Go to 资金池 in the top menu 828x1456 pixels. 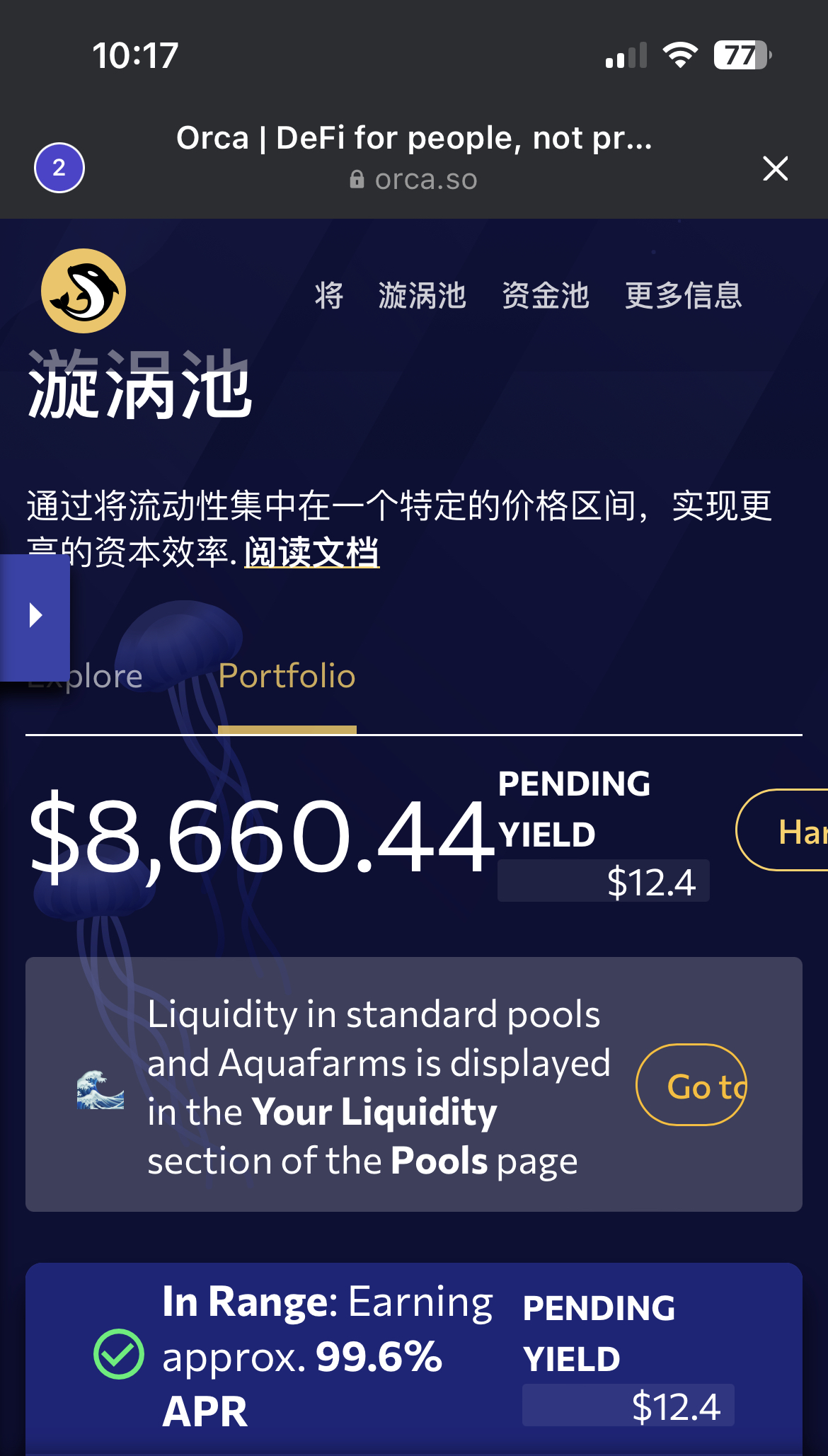[546, 295]
